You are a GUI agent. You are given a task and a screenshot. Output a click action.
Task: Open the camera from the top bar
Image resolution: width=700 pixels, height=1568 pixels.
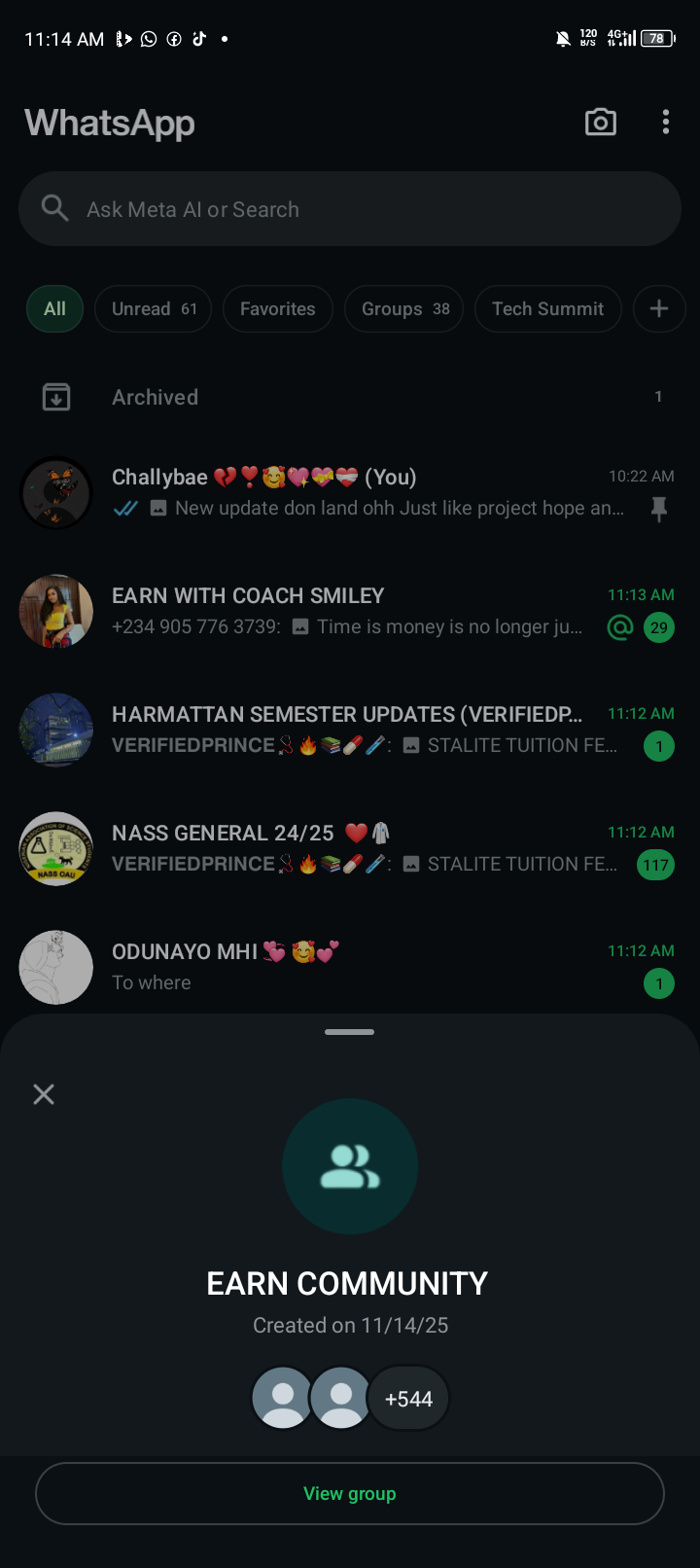[600, 123]
